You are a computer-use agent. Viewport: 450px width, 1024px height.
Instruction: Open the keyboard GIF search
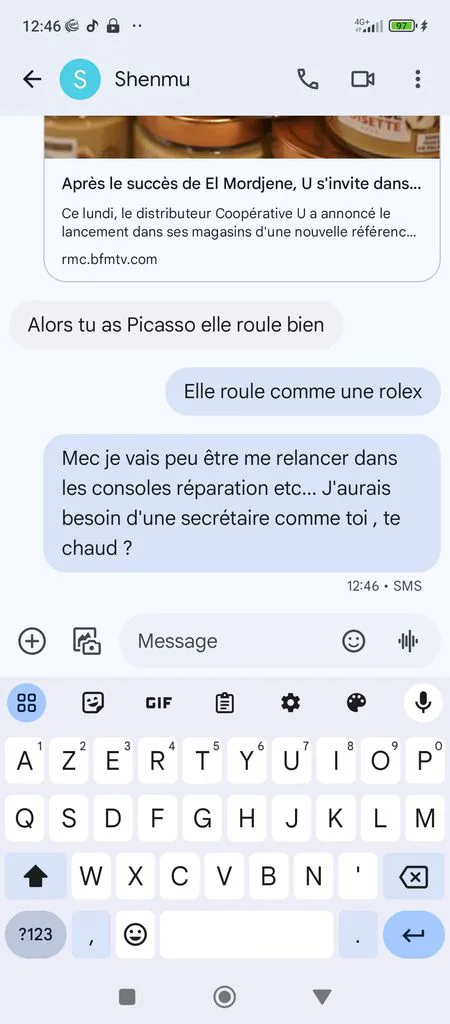[159, 703]
